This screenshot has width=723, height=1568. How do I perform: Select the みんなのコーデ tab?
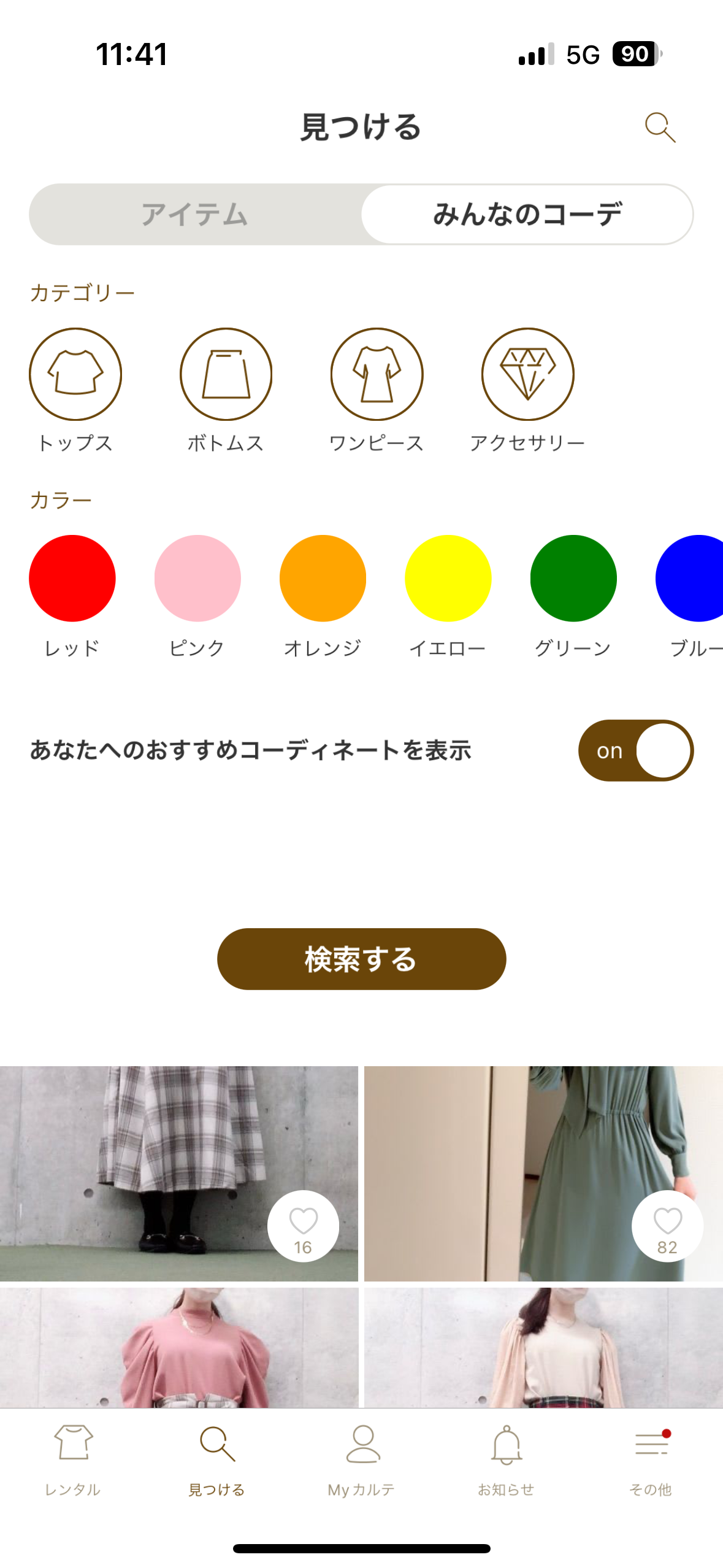[x=527, y=215]
